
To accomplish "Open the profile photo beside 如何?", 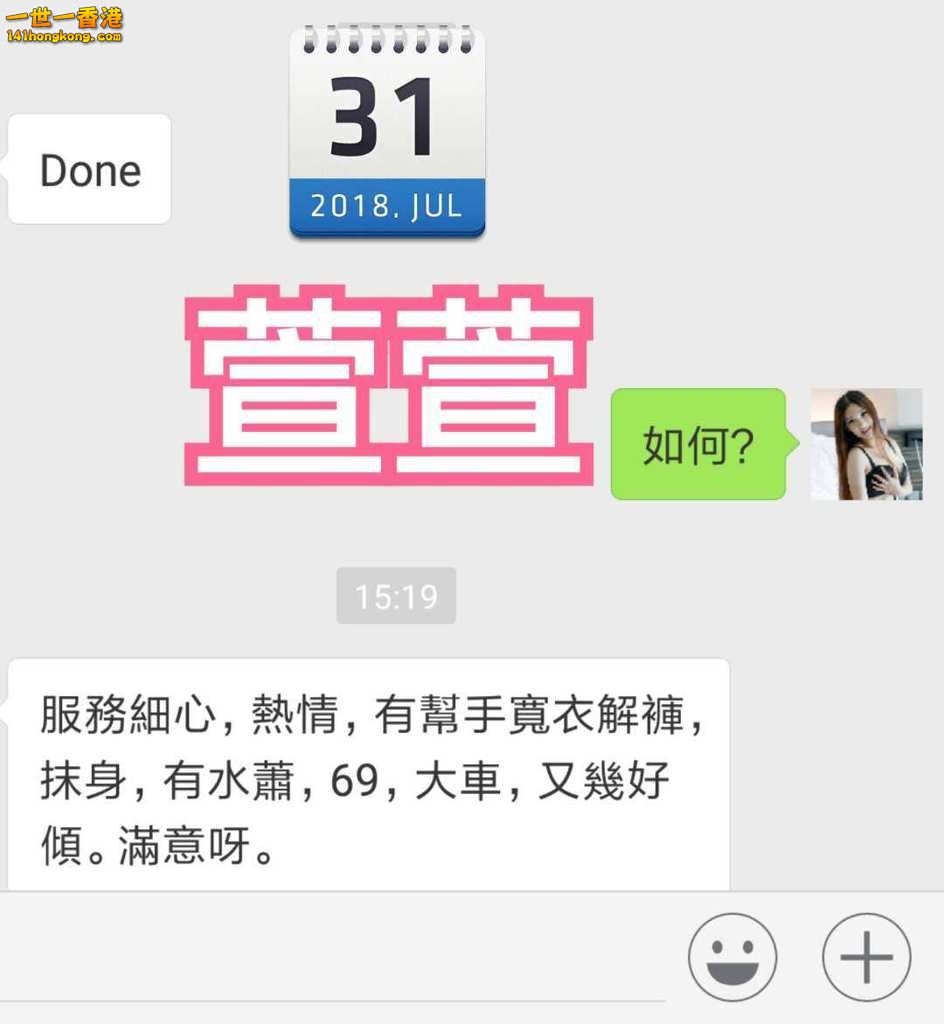I will 866,444.
